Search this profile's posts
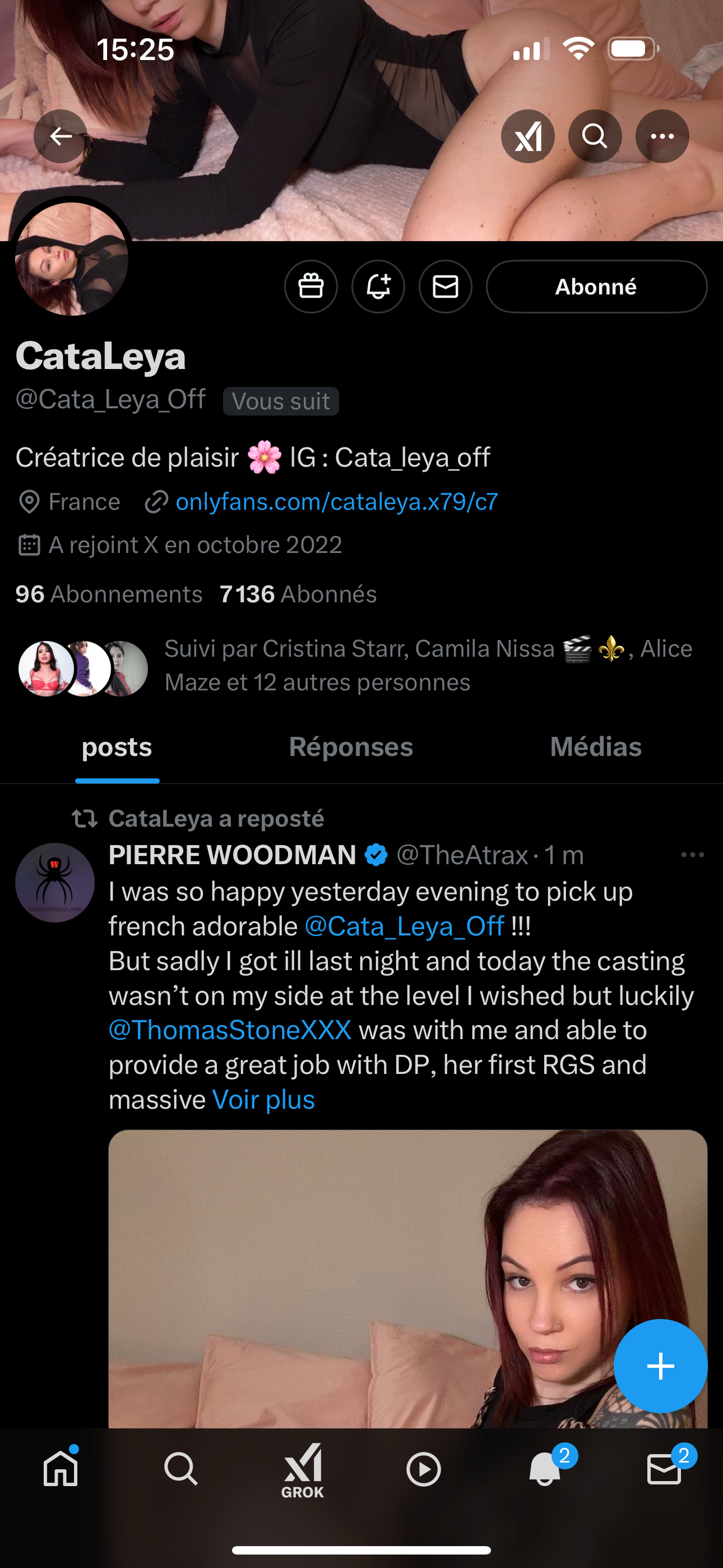 [x=595, y=136]
